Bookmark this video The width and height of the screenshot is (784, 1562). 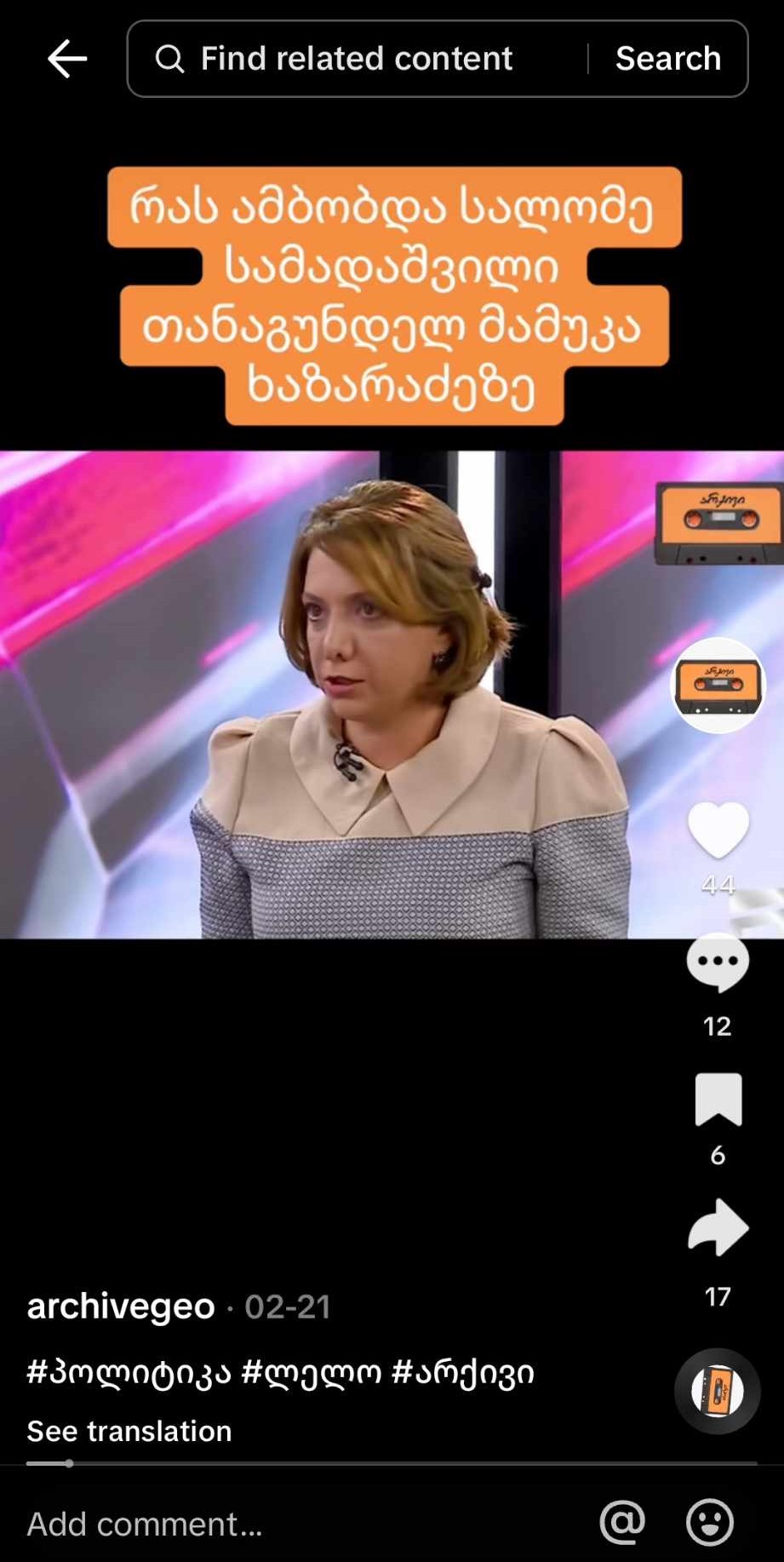718,1100
